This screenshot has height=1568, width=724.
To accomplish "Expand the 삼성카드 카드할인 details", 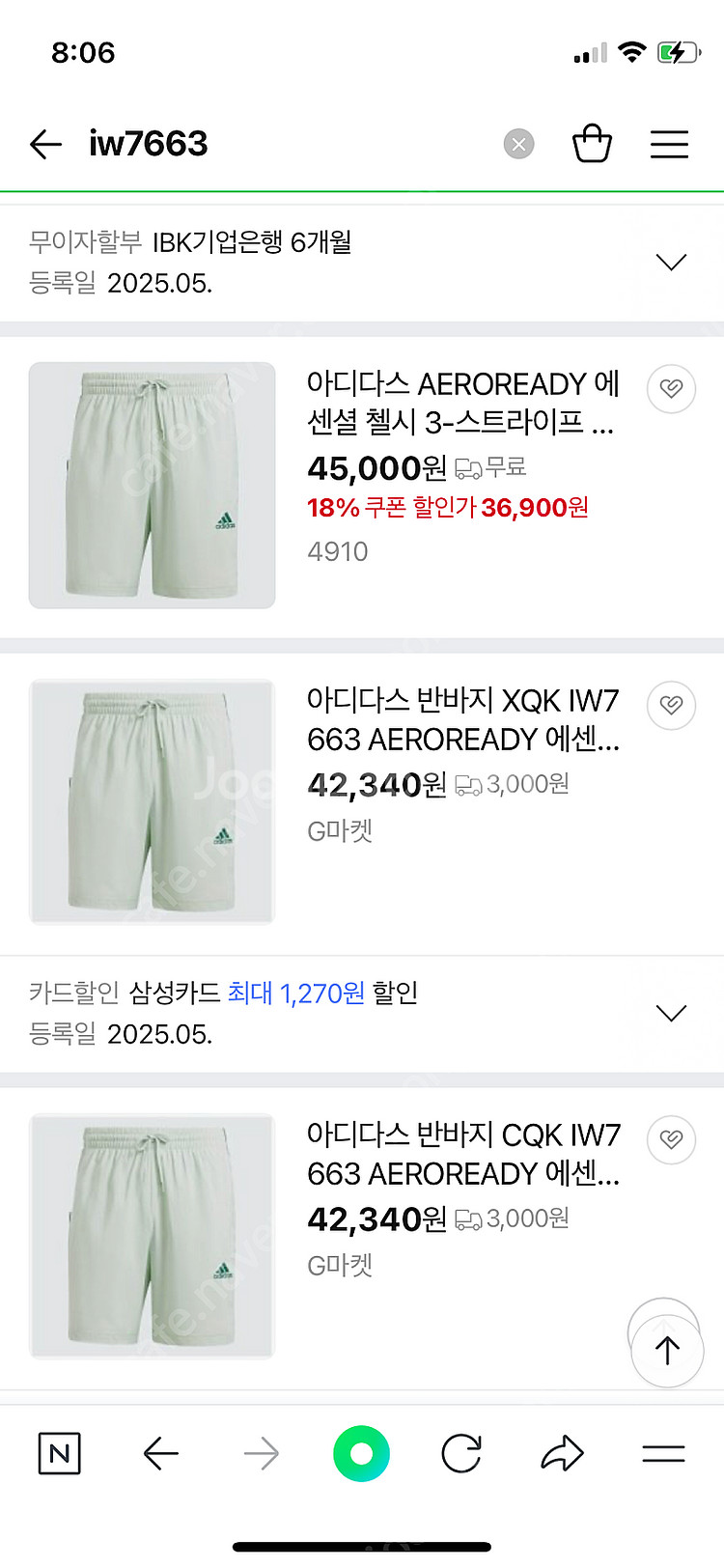I will [x=671, y=1013].
